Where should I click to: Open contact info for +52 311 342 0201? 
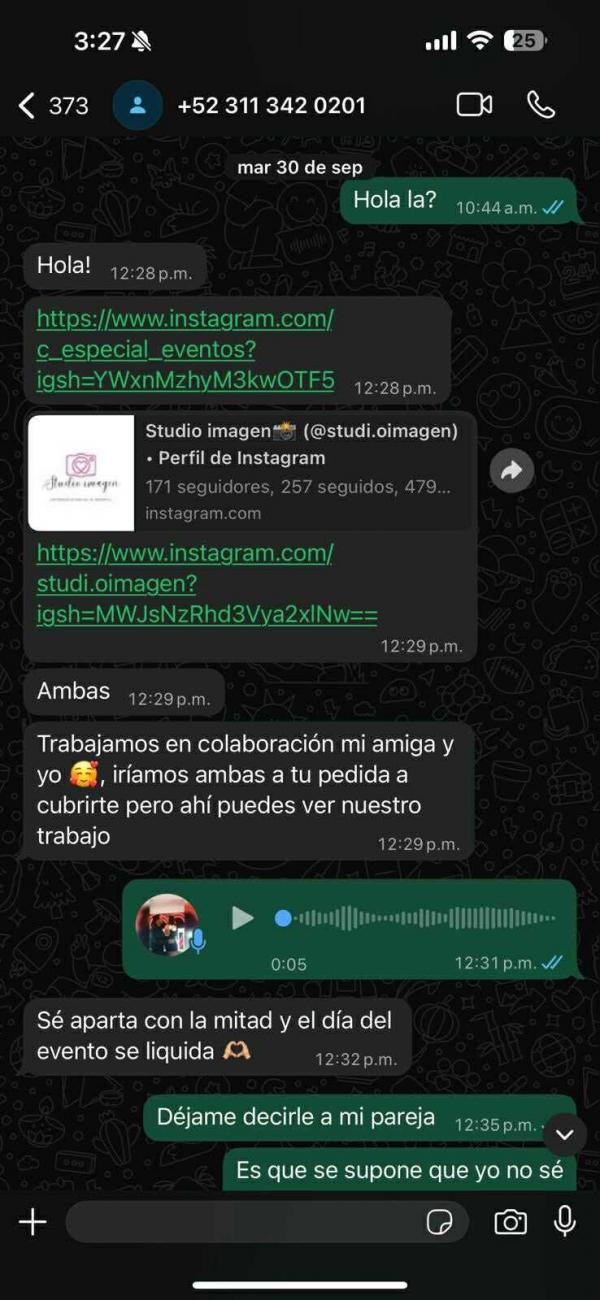coord(270,105)
